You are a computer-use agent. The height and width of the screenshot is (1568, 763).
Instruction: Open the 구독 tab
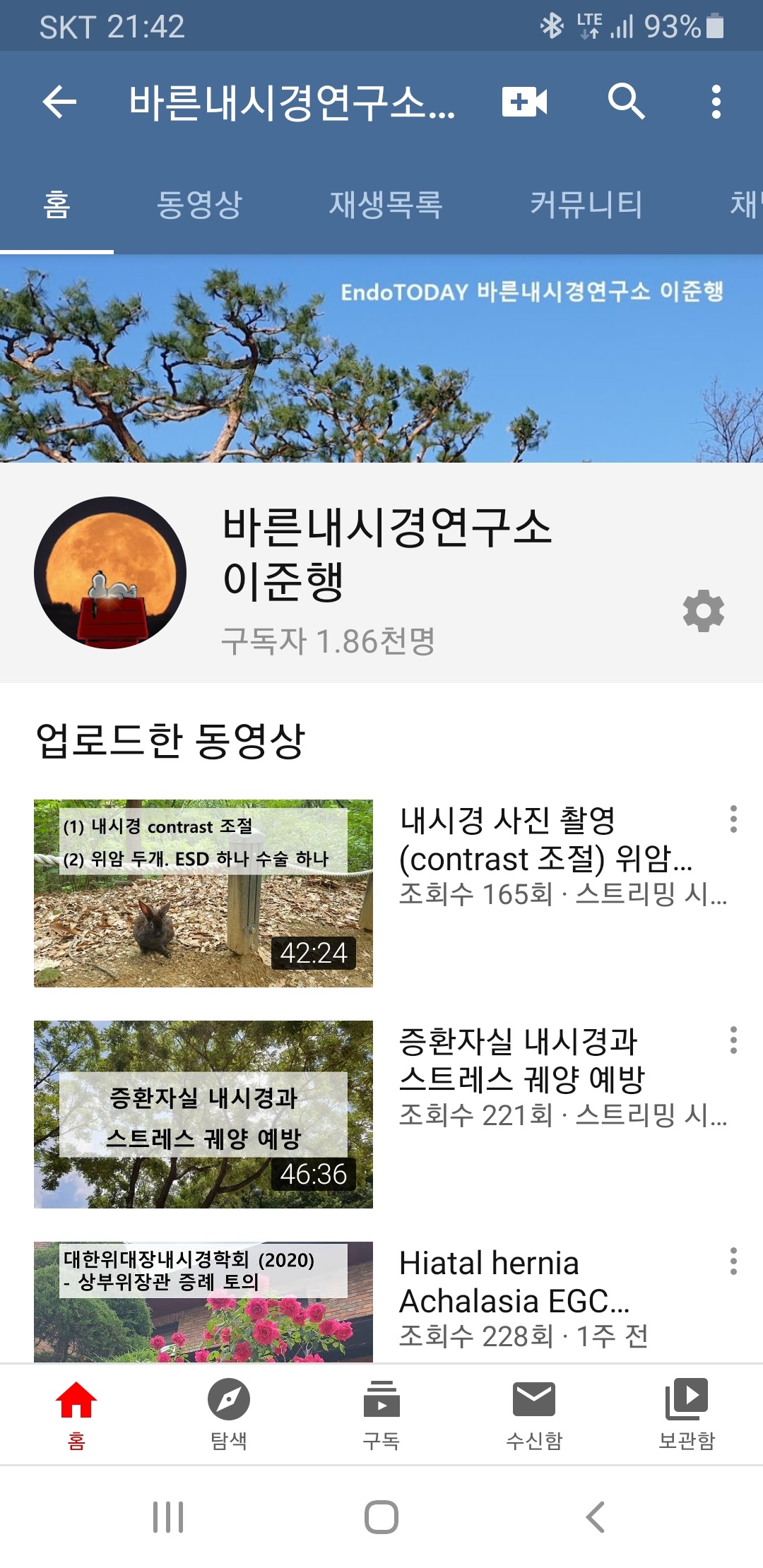click(x=381, y=1415)
